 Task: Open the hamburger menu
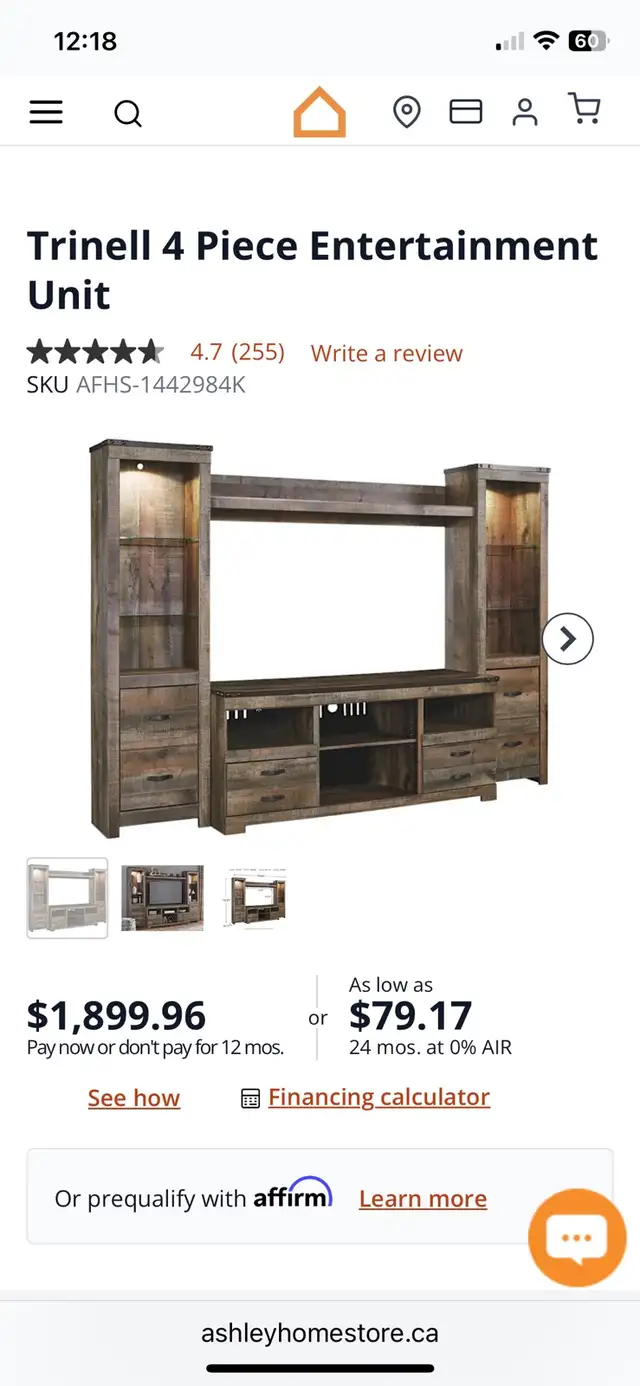click(x=46, y=112)
